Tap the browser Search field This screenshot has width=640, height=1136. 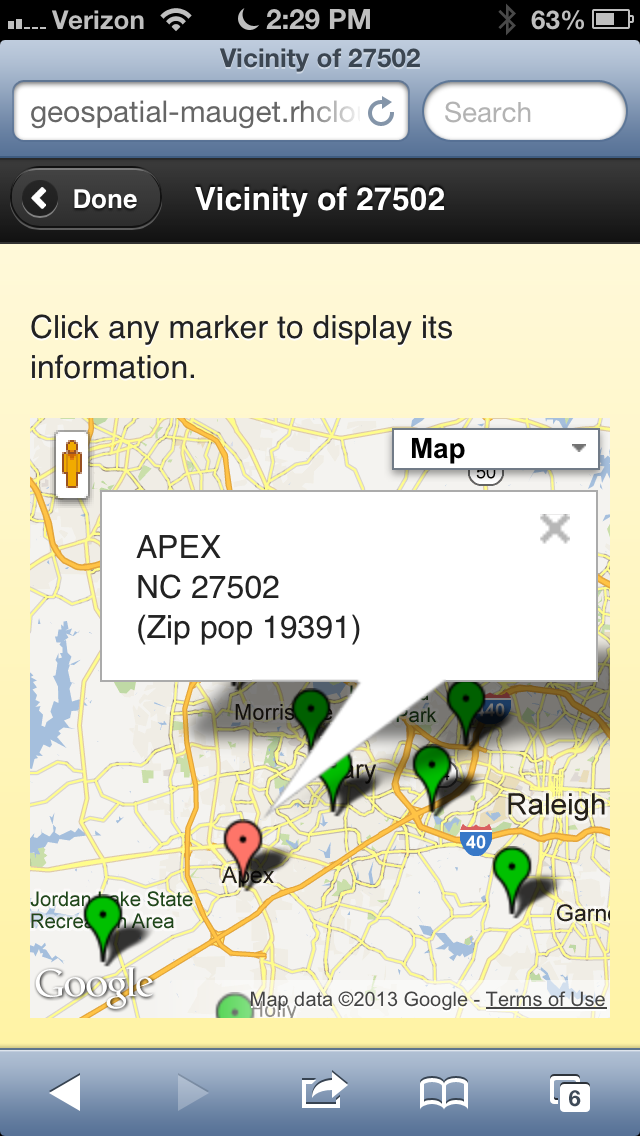coord(524,112)
